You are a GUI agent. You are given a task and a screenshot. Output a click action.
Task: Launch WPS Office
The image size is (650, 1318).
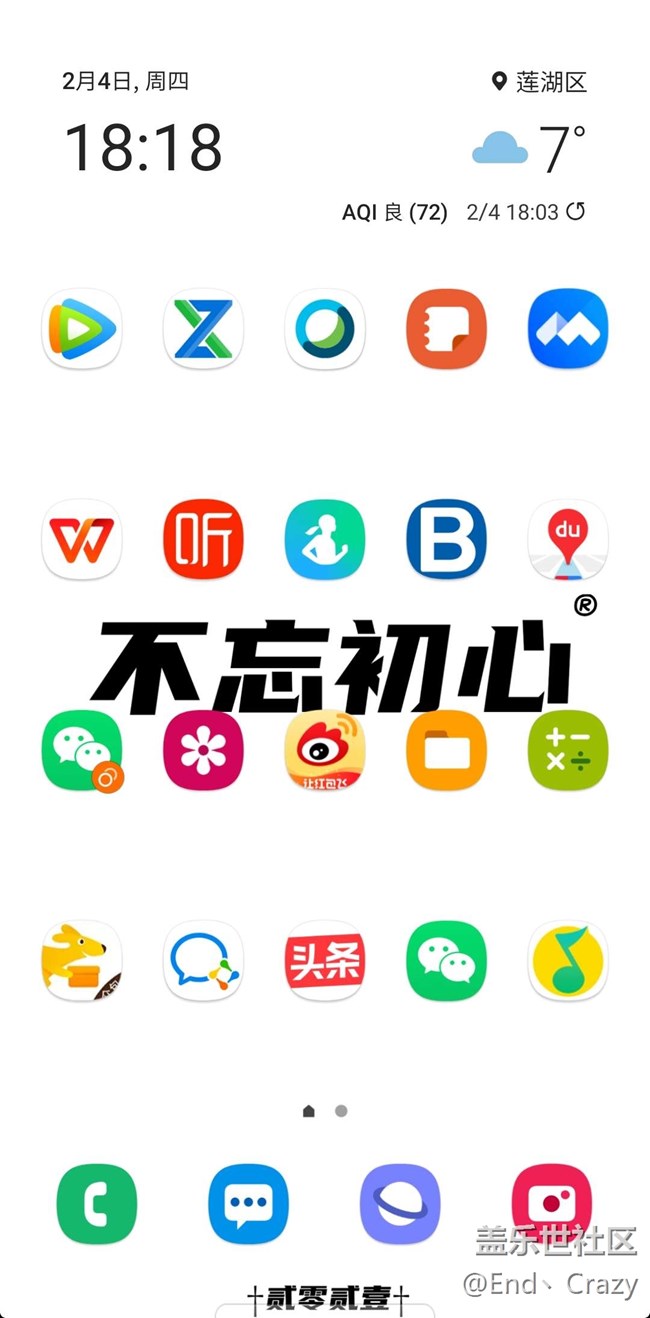click(82, 540)
